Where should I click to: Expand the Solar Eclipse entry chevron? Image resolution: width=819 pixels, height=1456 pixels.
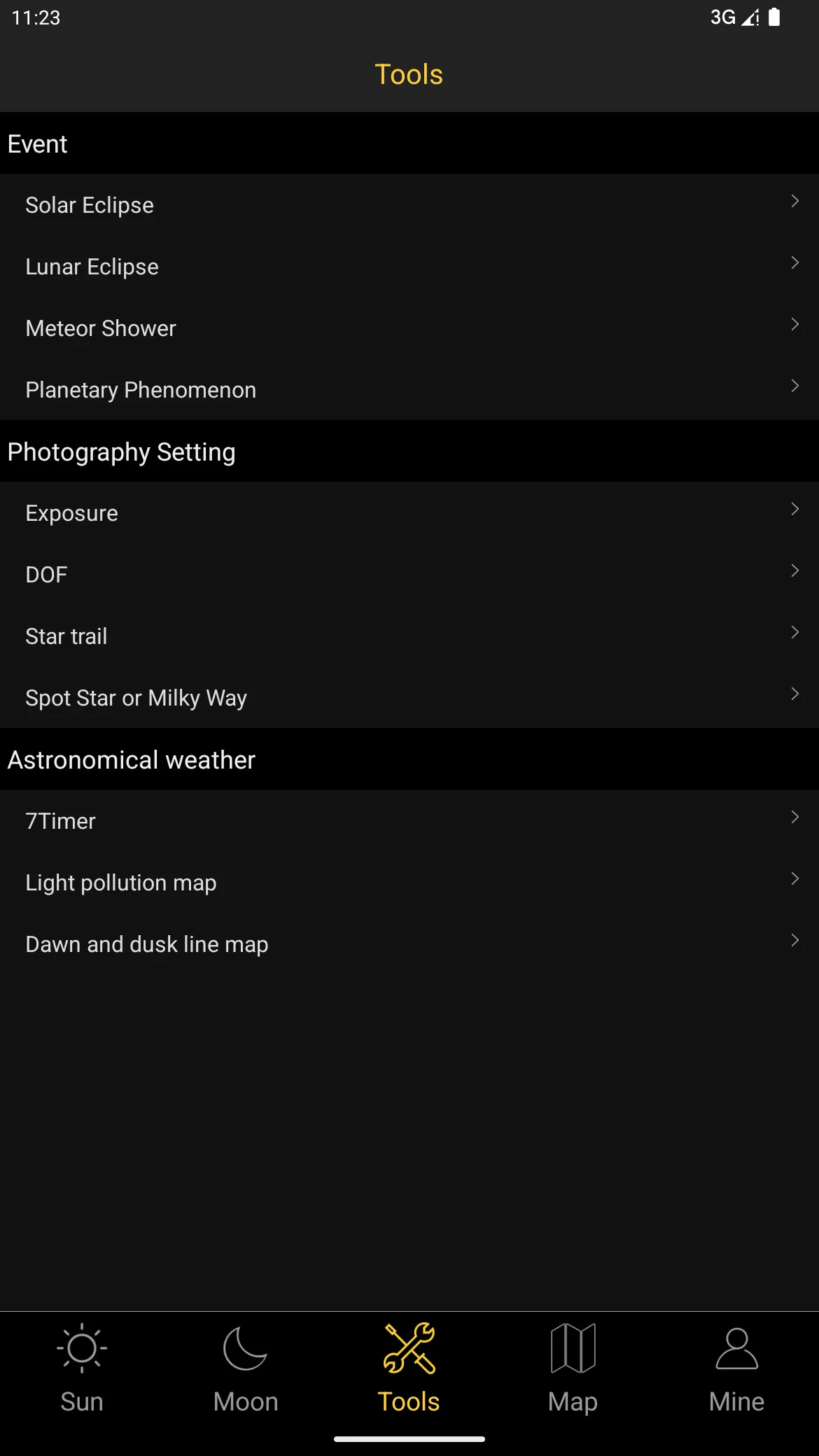(795, 202)
